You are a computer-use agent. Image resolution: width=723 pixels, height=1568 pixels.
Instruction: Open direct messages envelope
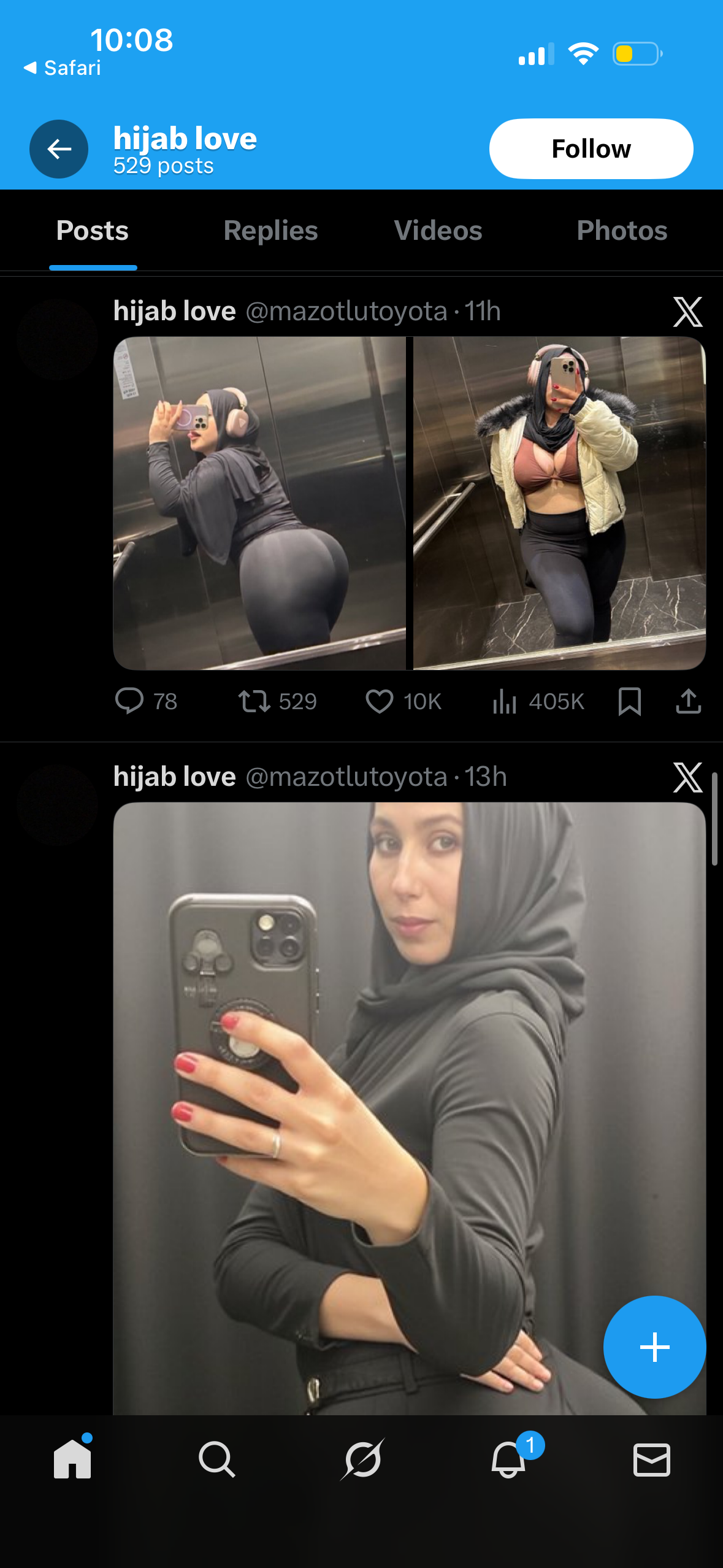pos(651,1459)
